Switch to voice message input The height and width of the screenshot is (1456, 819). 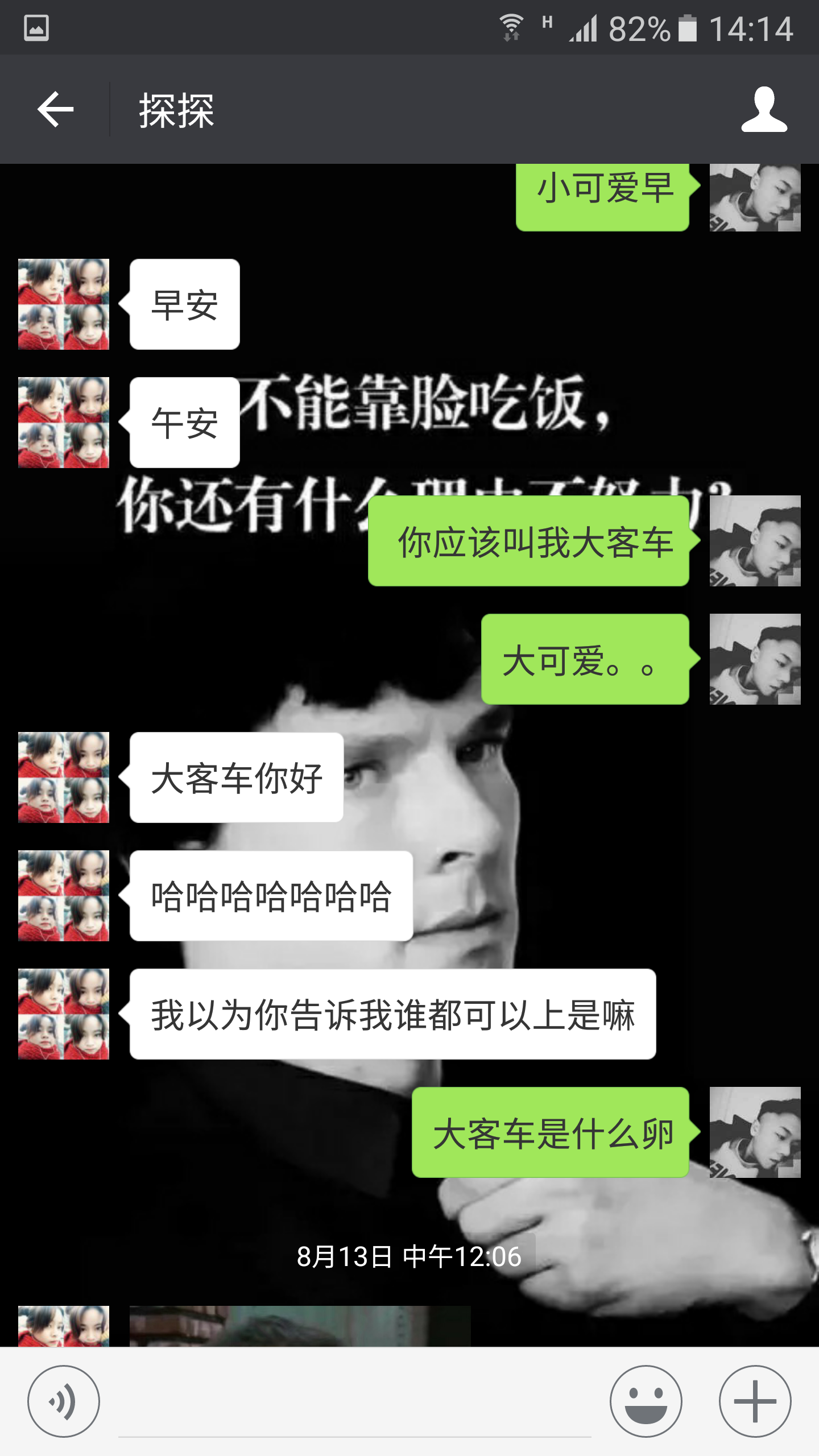[63, 1401]
